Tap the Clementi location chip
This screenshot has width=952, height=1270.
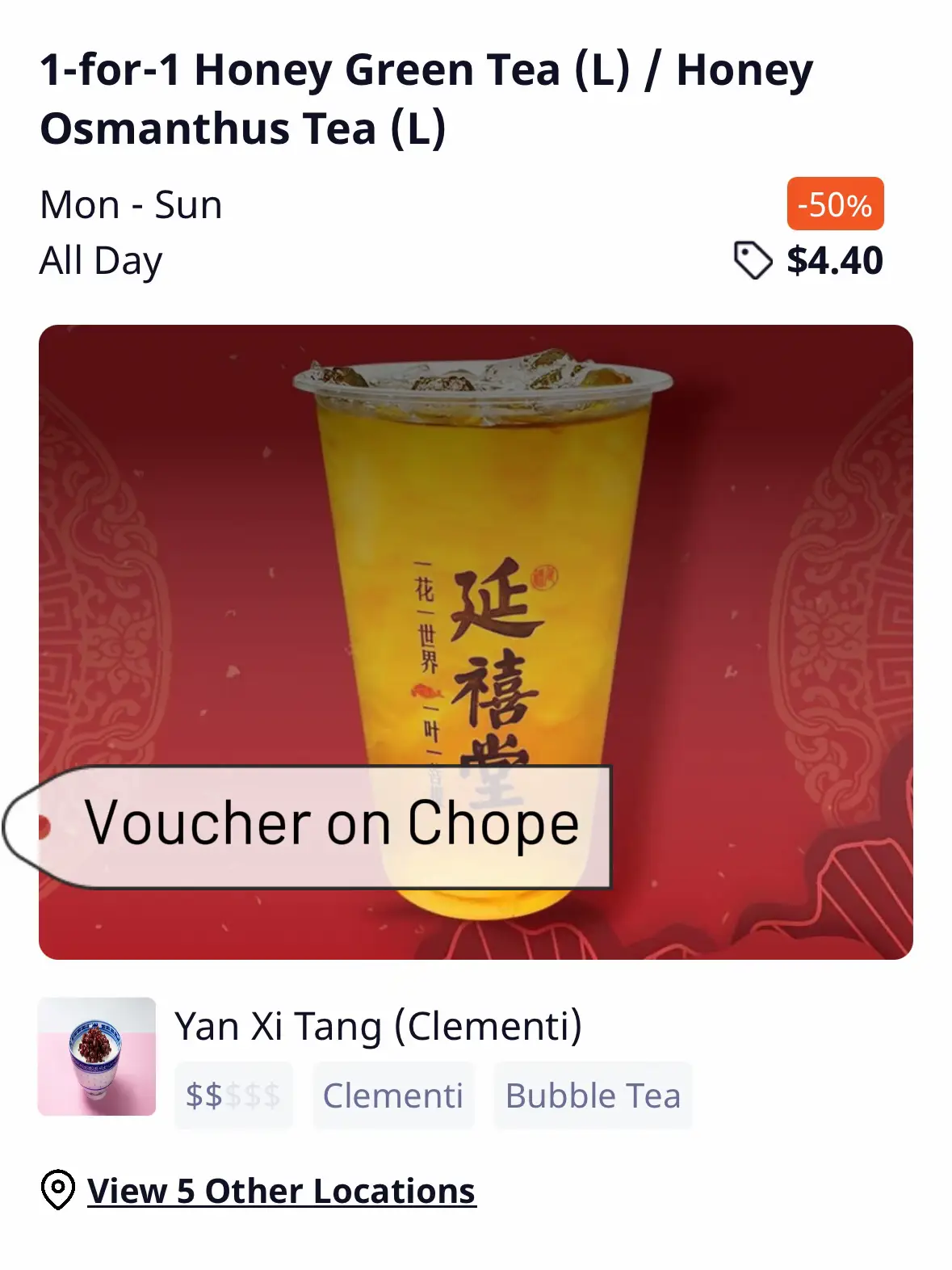pos(392,1095)
